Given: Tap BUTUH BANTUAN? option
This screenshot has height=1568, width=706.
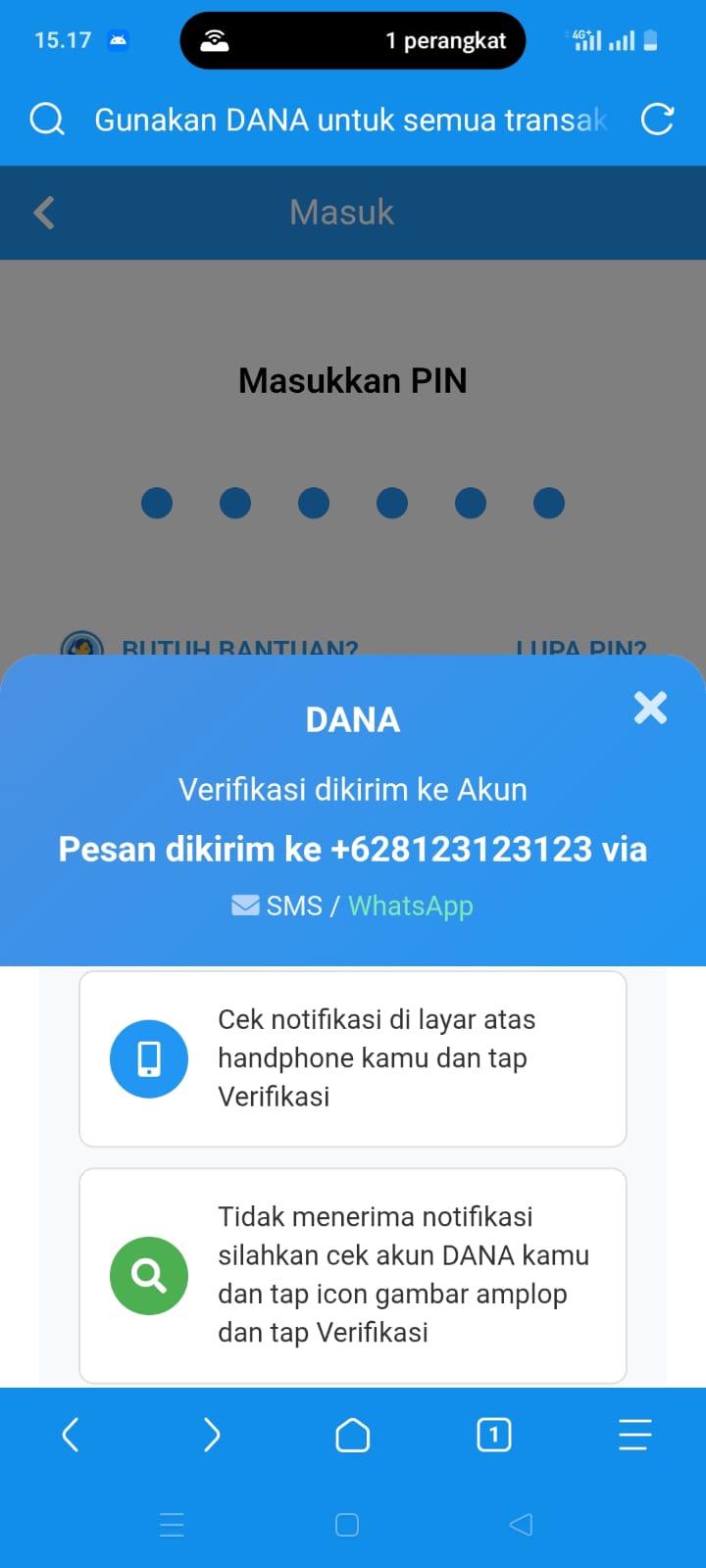Looking at the screenshot, I should tap(239, 648).
